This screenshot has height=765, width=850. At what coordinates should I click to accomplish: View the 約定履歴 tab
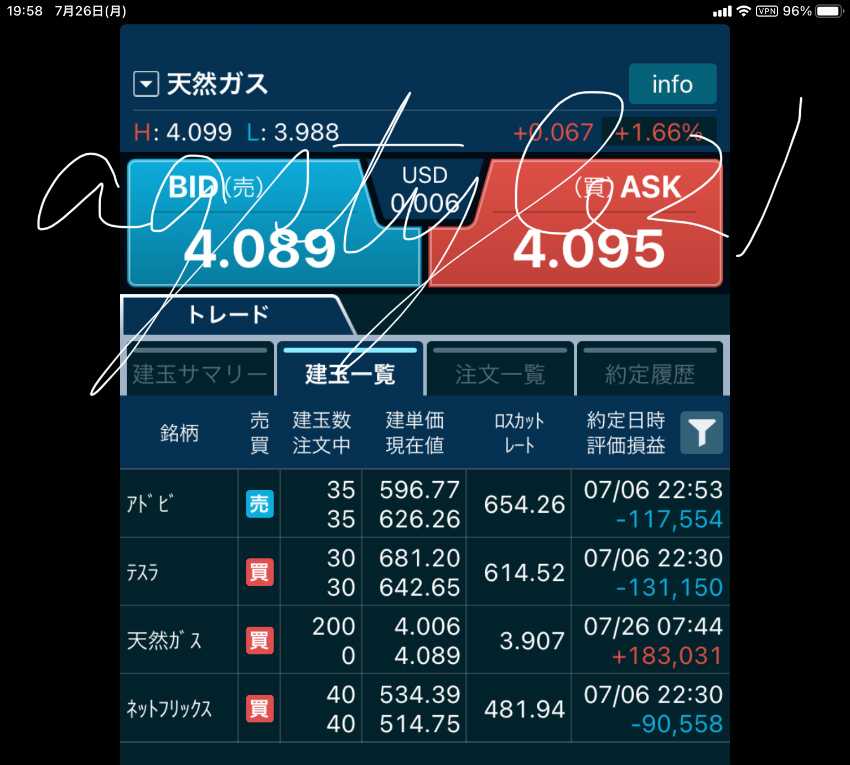click(650, 374)
